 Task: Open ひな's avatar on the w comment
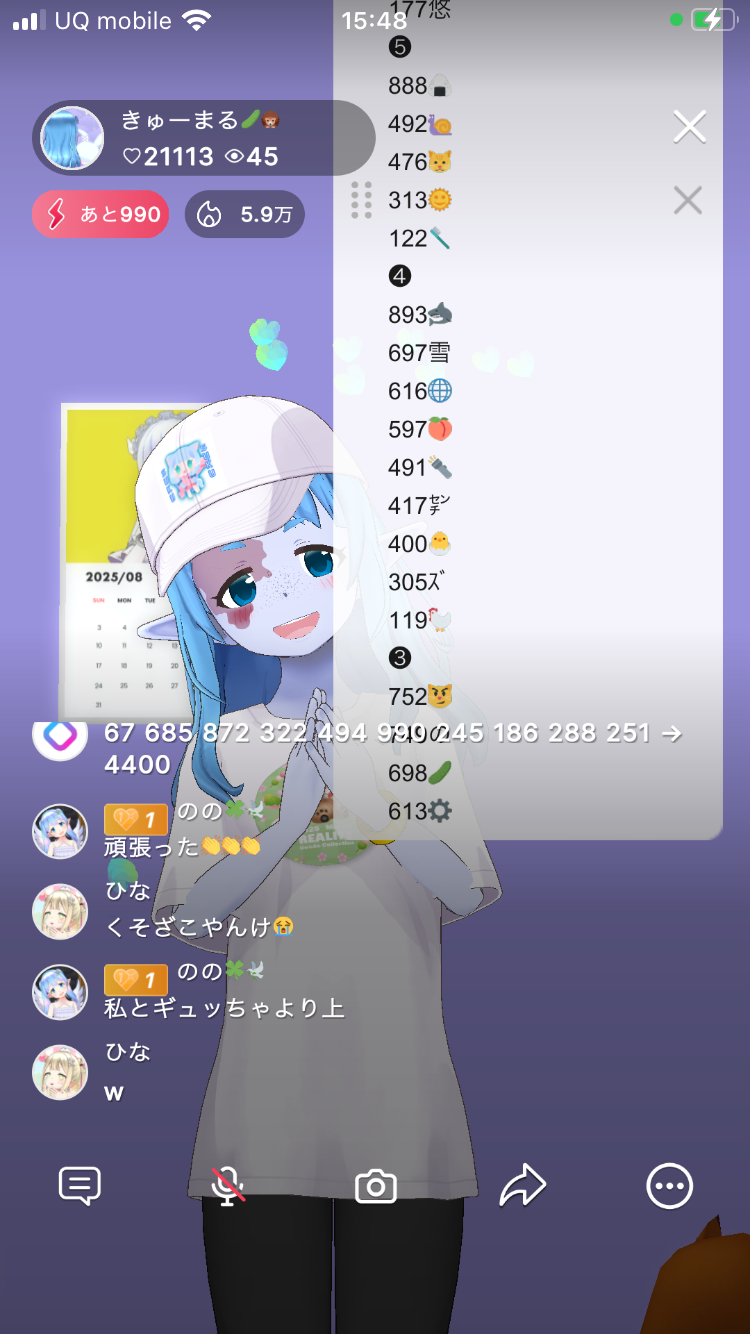[60, 1072]
